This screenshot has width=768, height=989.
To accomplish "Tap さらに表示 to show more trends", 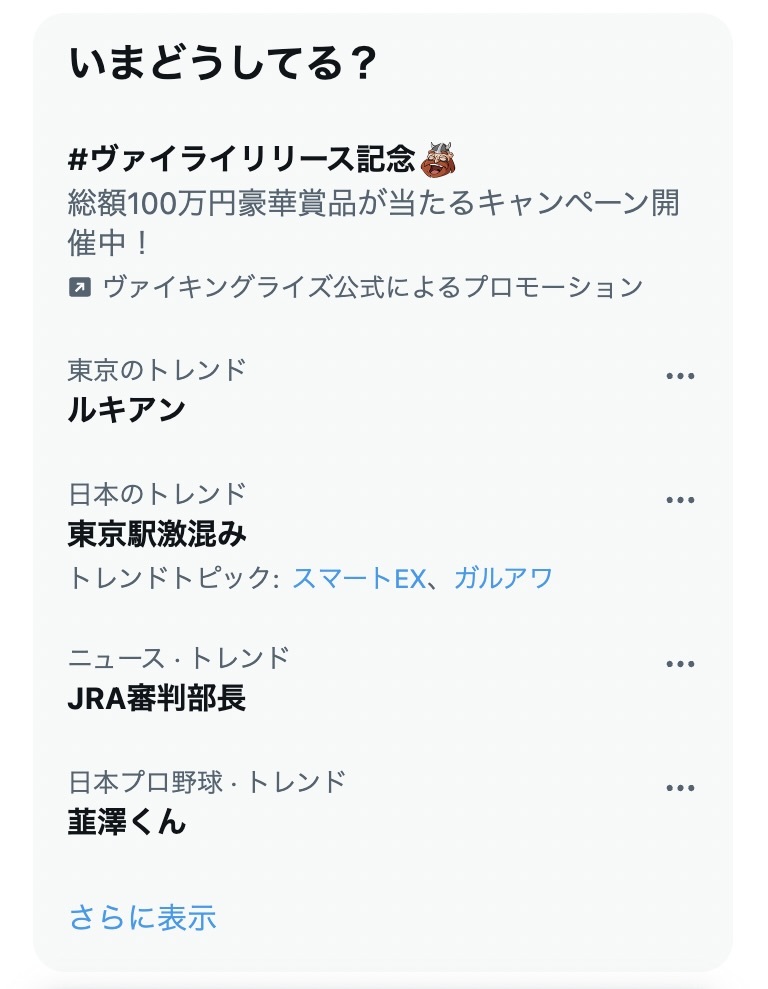I will 143,917.
